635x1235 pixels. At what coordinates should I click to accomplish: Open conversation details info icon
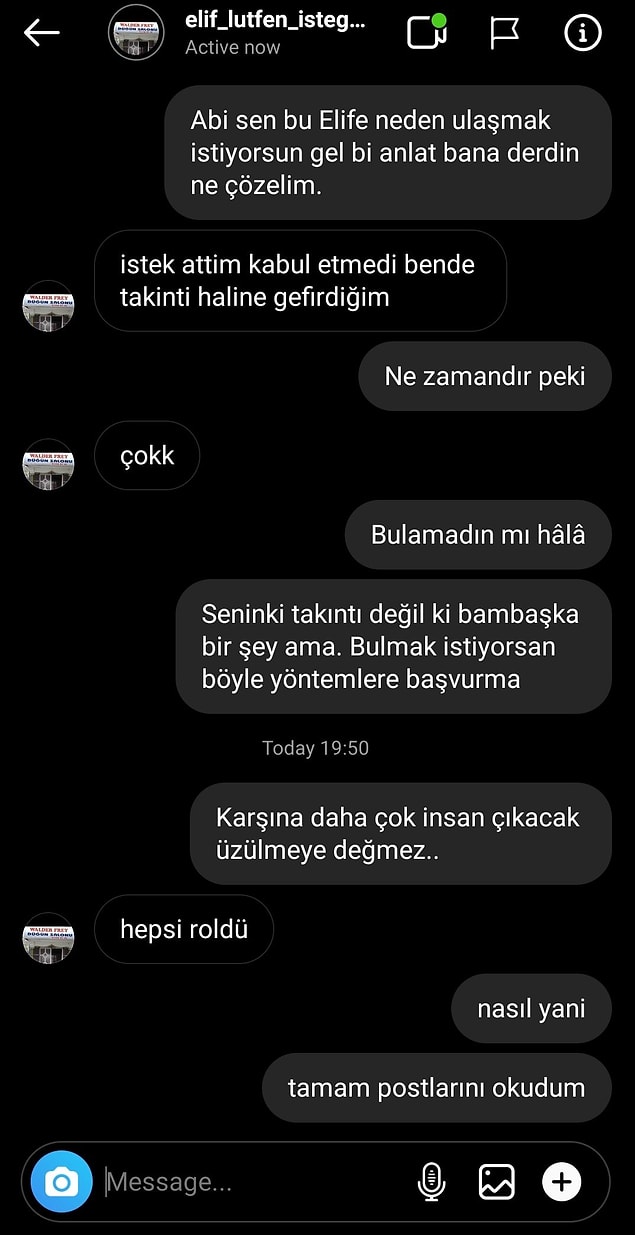coord(582,33)
